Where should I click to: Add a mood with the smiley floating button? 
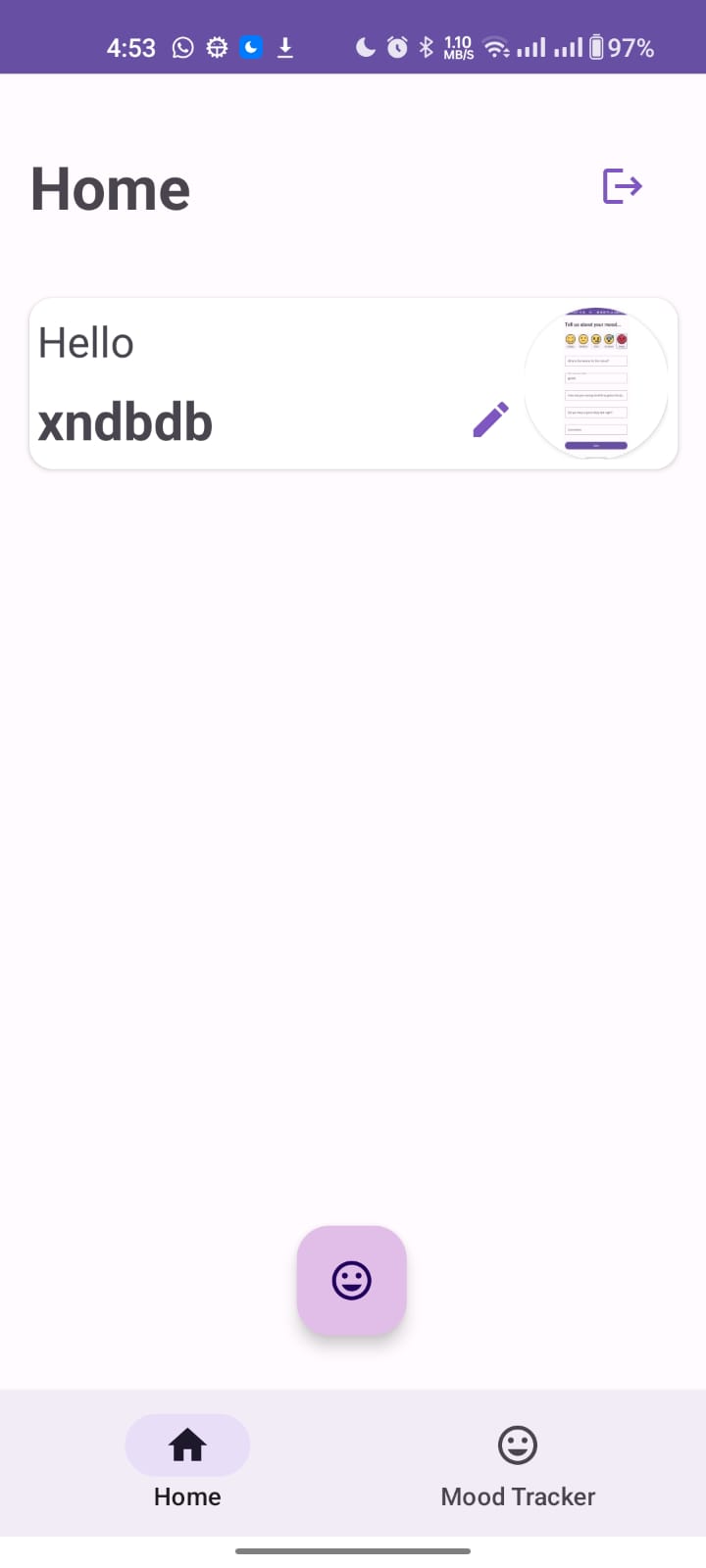[352, 1280]
